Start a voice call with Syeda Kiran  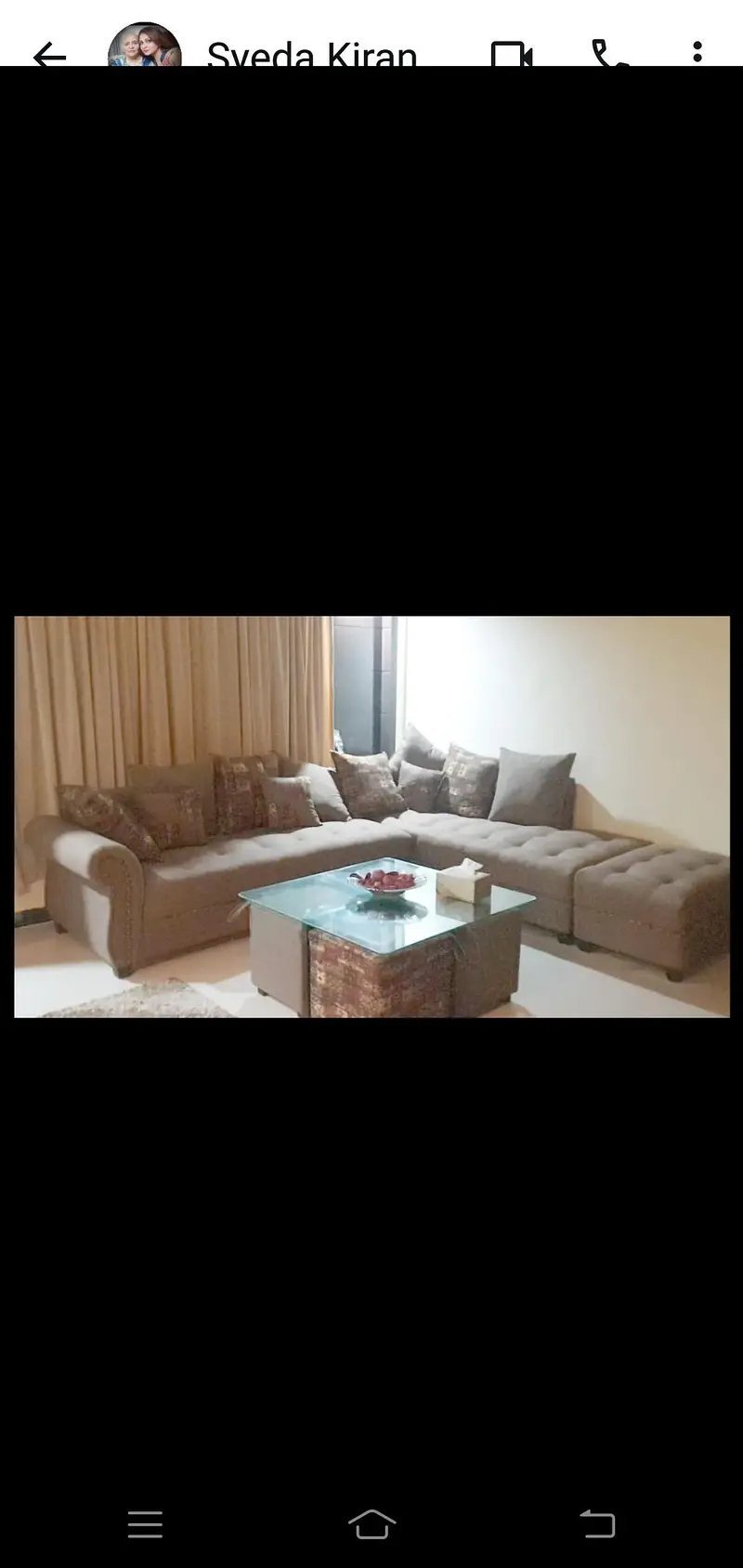[610, 54]
